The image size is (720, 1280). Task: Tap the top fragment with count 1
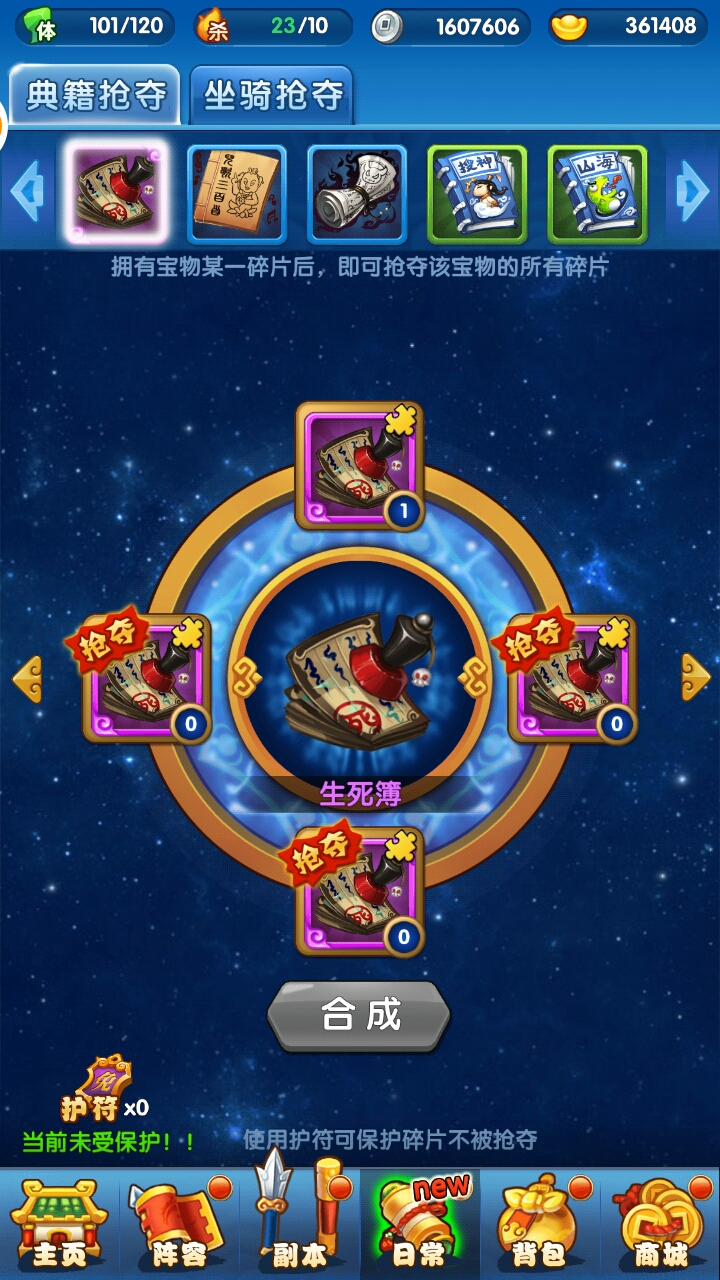tap(360, 466)
